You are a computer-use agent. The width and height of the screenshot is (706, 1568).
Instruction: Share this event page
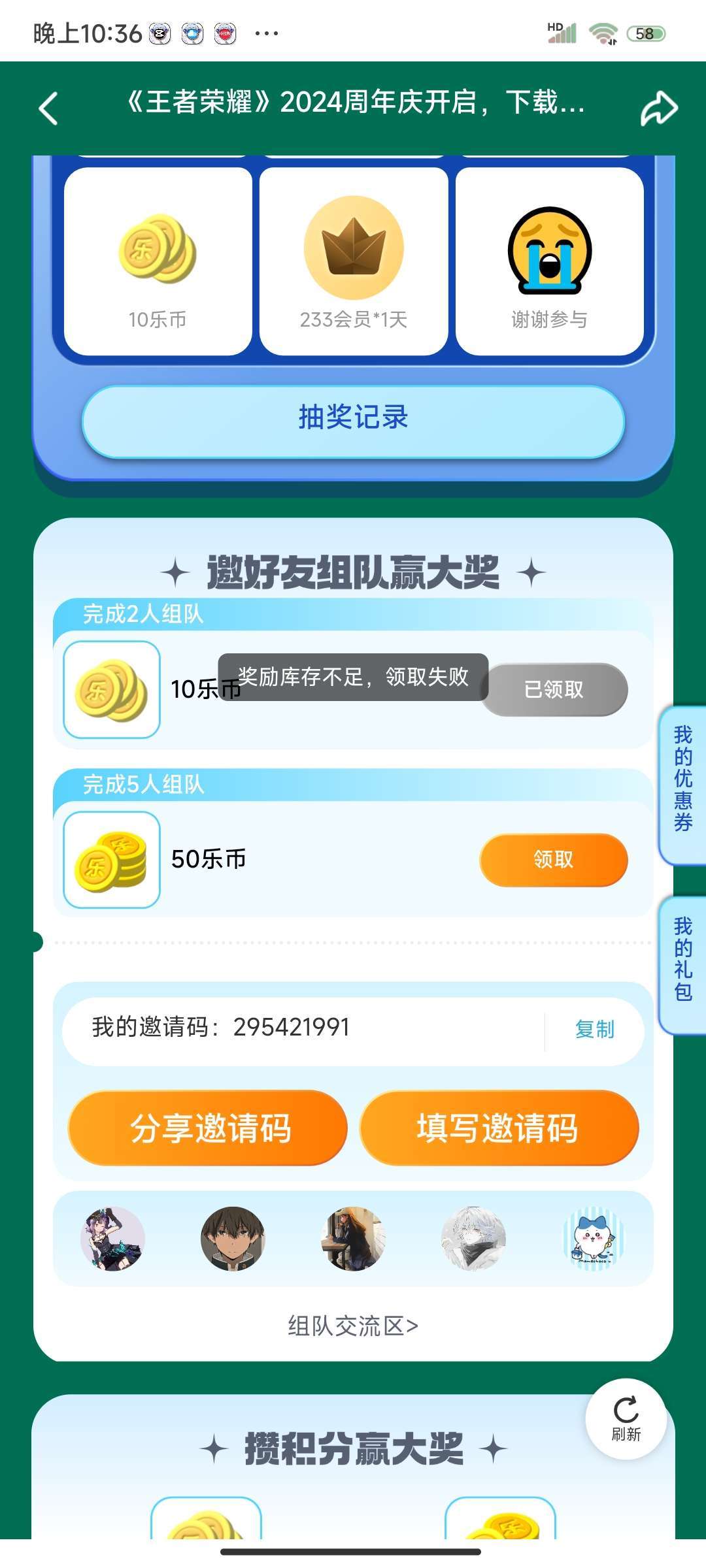pyautogui.click(x=658, y=108)
